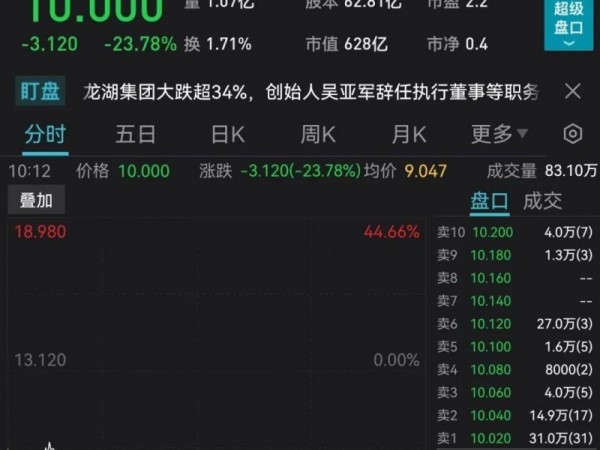
Task: Switch to the 五日 chart tab
Action: click(135, 134)
